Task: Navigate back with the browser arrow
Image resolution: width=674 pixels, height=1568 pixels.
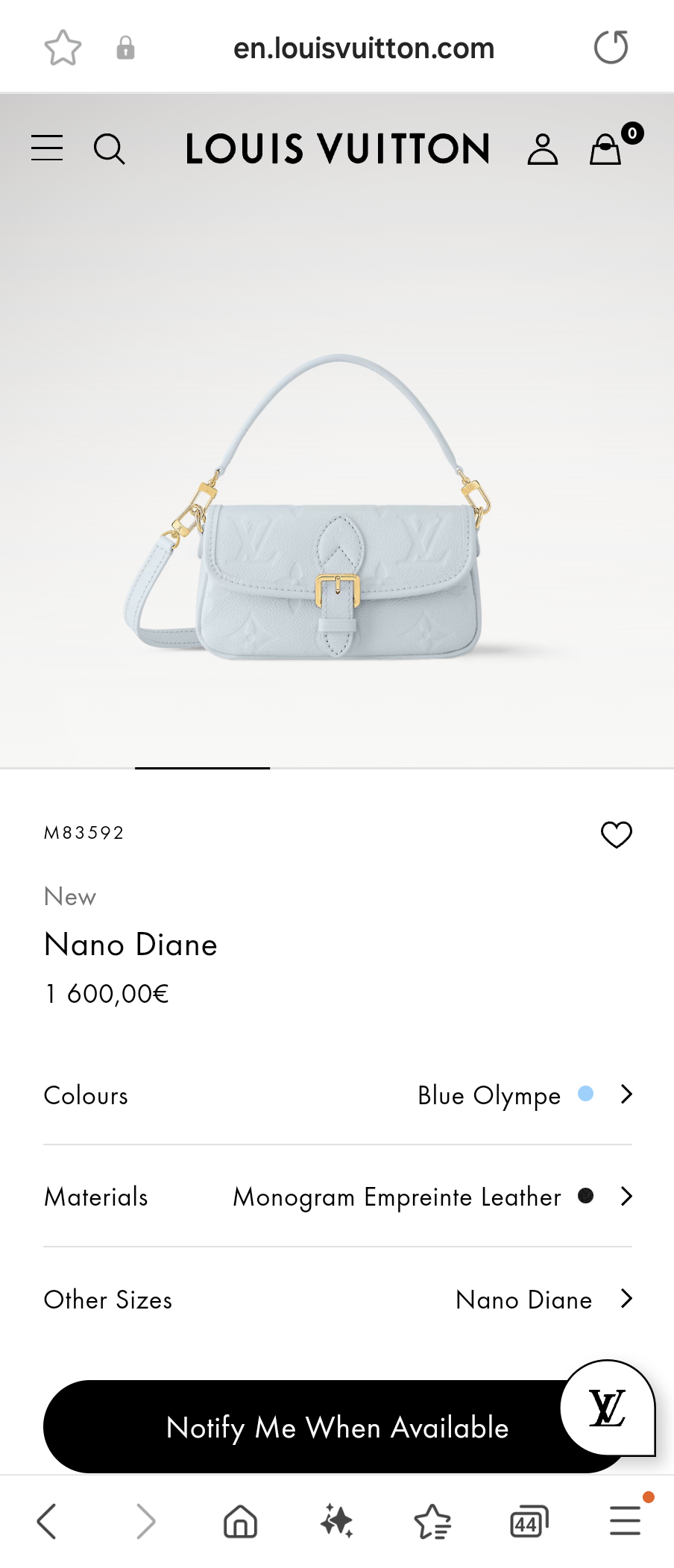Action: [x=47, y=1521]
